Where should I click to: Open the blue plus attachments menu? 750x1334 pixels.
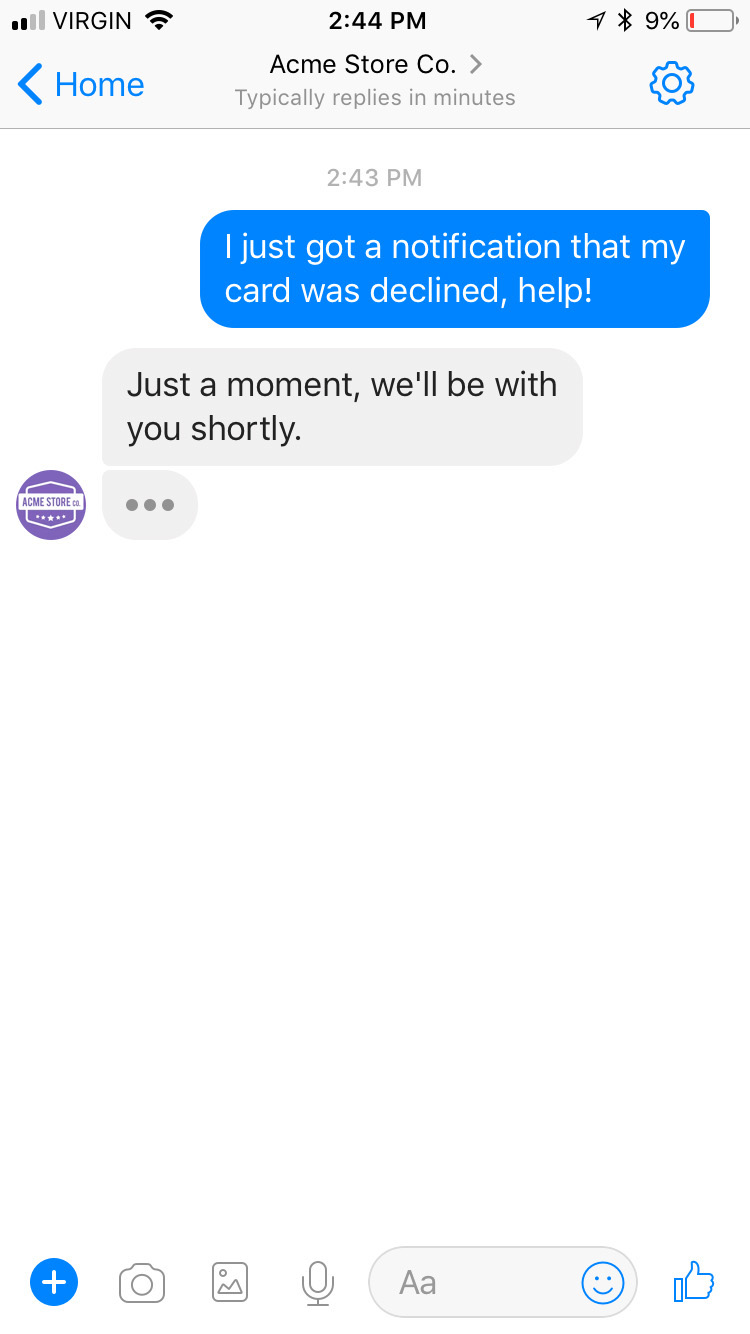tap(54, 1281)
